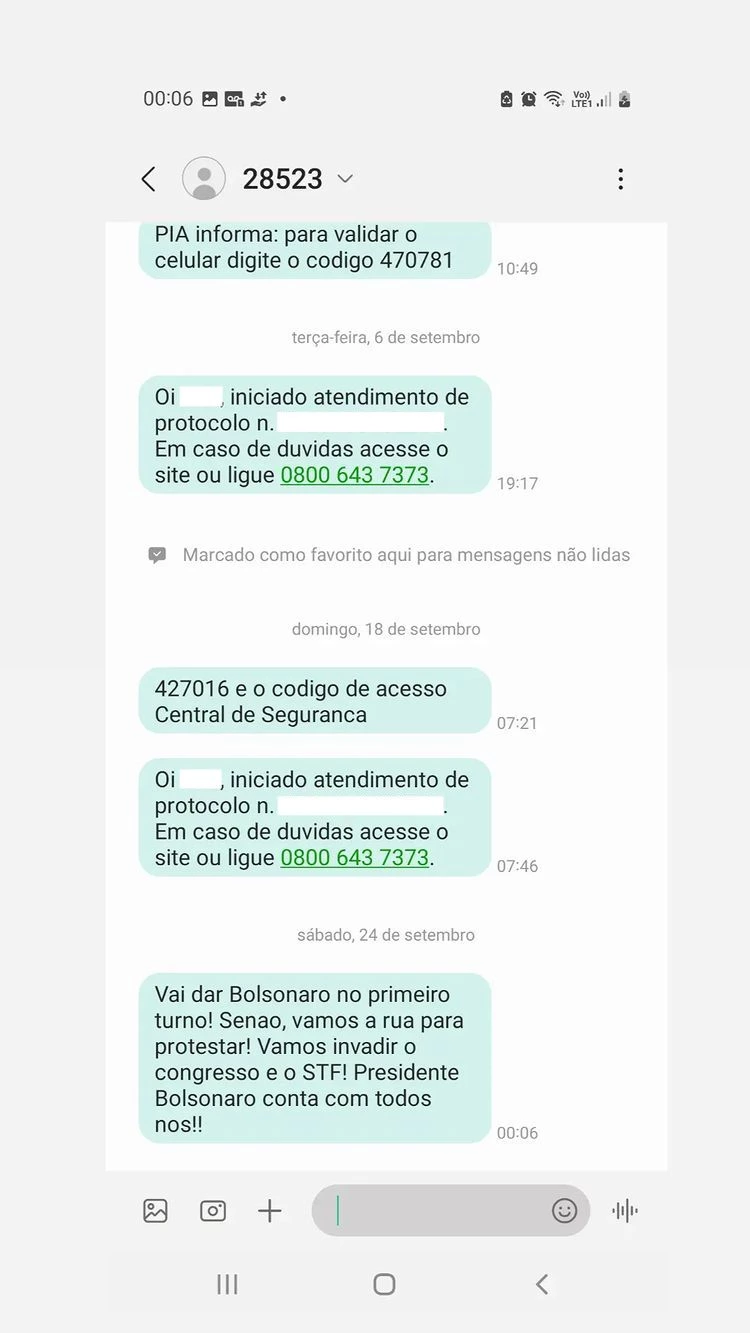
Task: Open the contact avatar for 28523
Action: pos(204,179)
